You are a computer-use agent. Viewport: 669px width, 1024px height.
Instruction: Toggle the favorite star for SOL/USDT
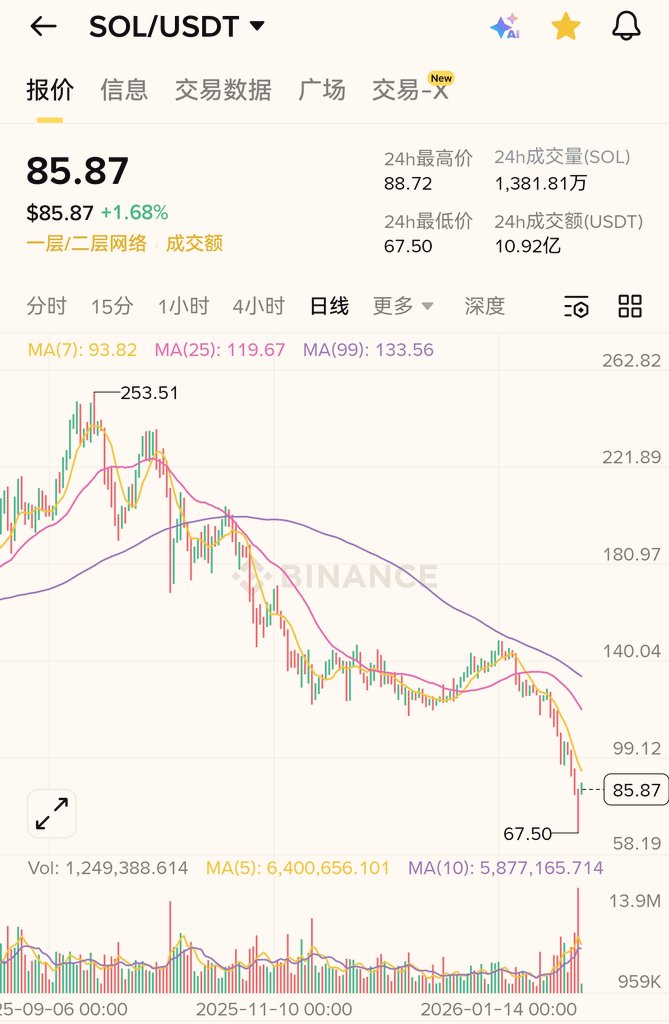click(566, 27)
